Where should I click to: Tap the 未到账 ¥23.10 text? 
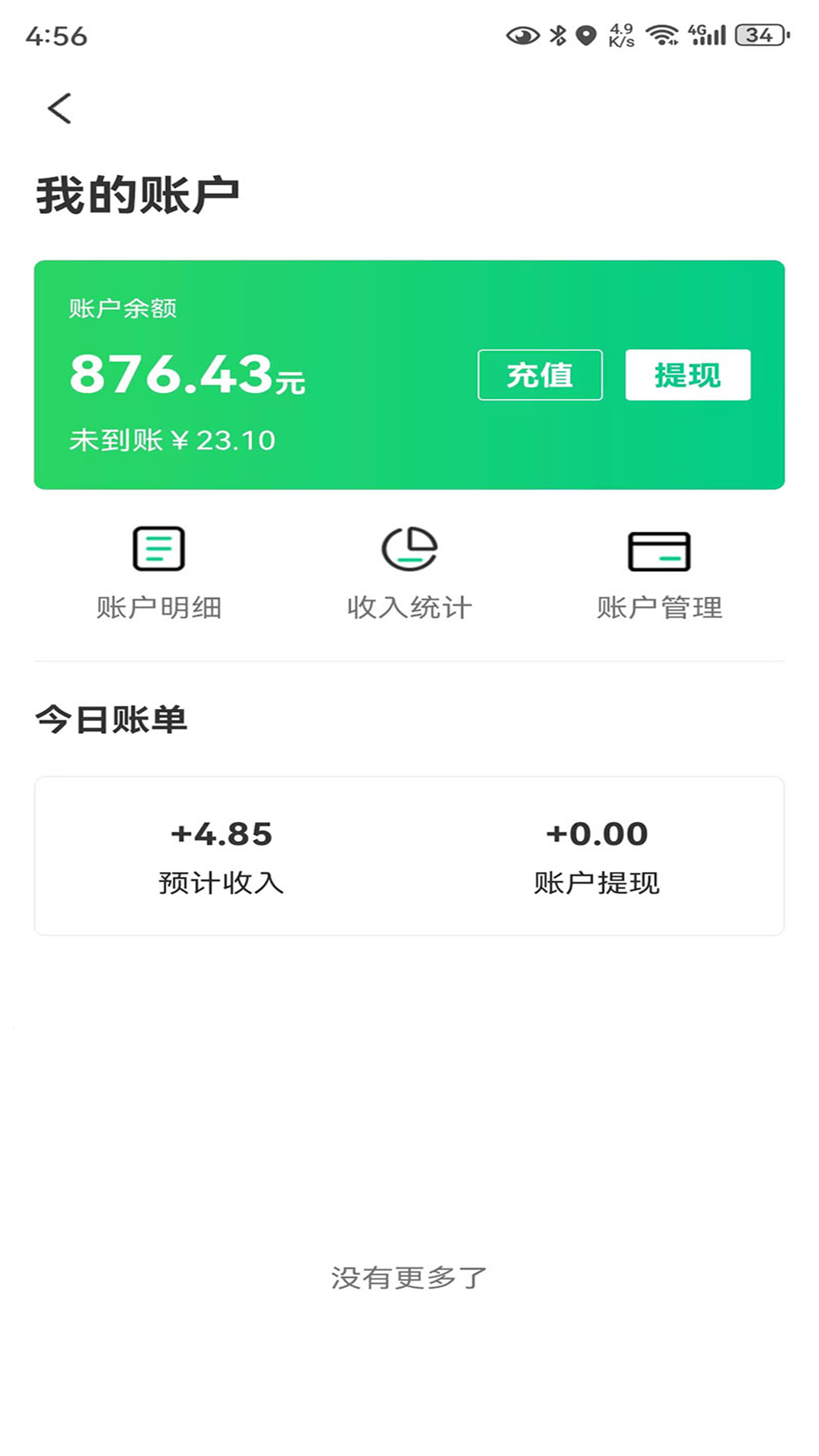coord(171,438)
